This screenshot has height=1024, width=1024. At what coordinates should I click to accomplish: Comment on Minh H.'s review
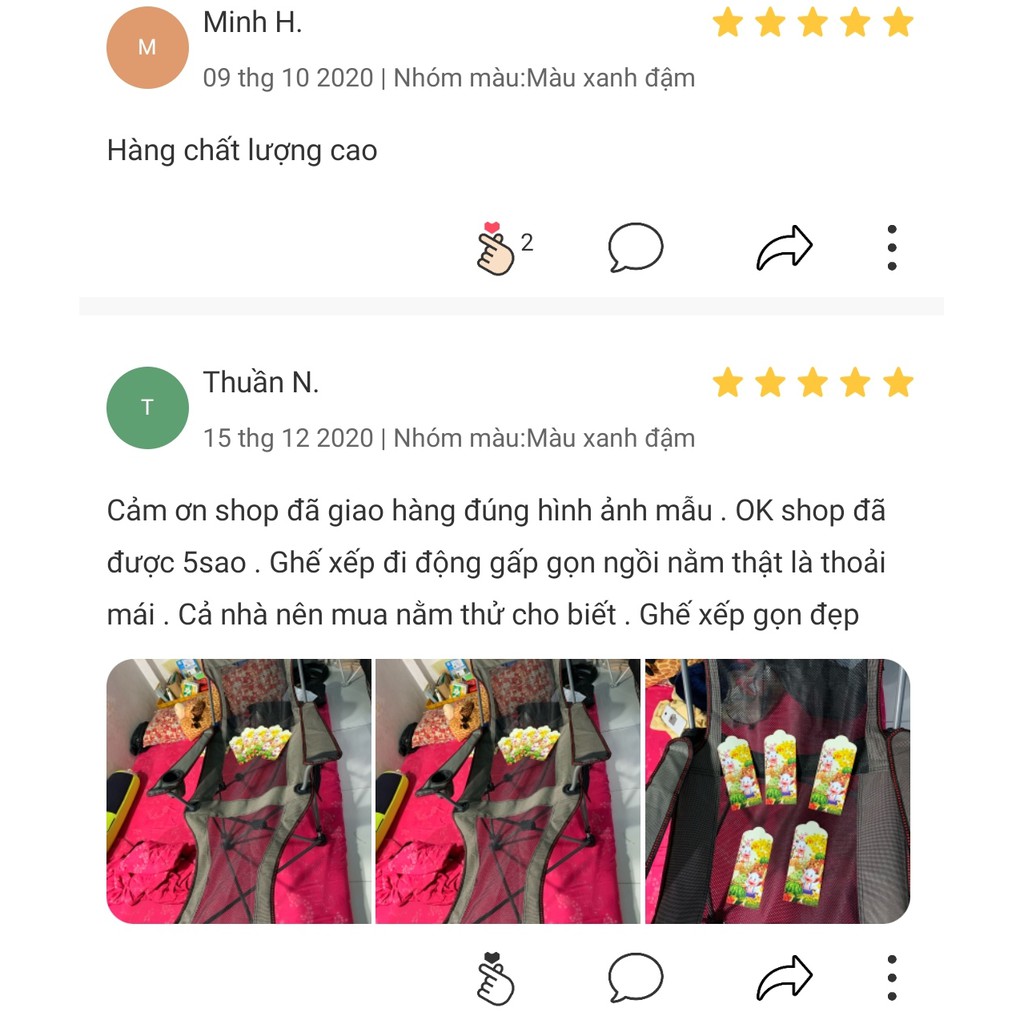636,248
